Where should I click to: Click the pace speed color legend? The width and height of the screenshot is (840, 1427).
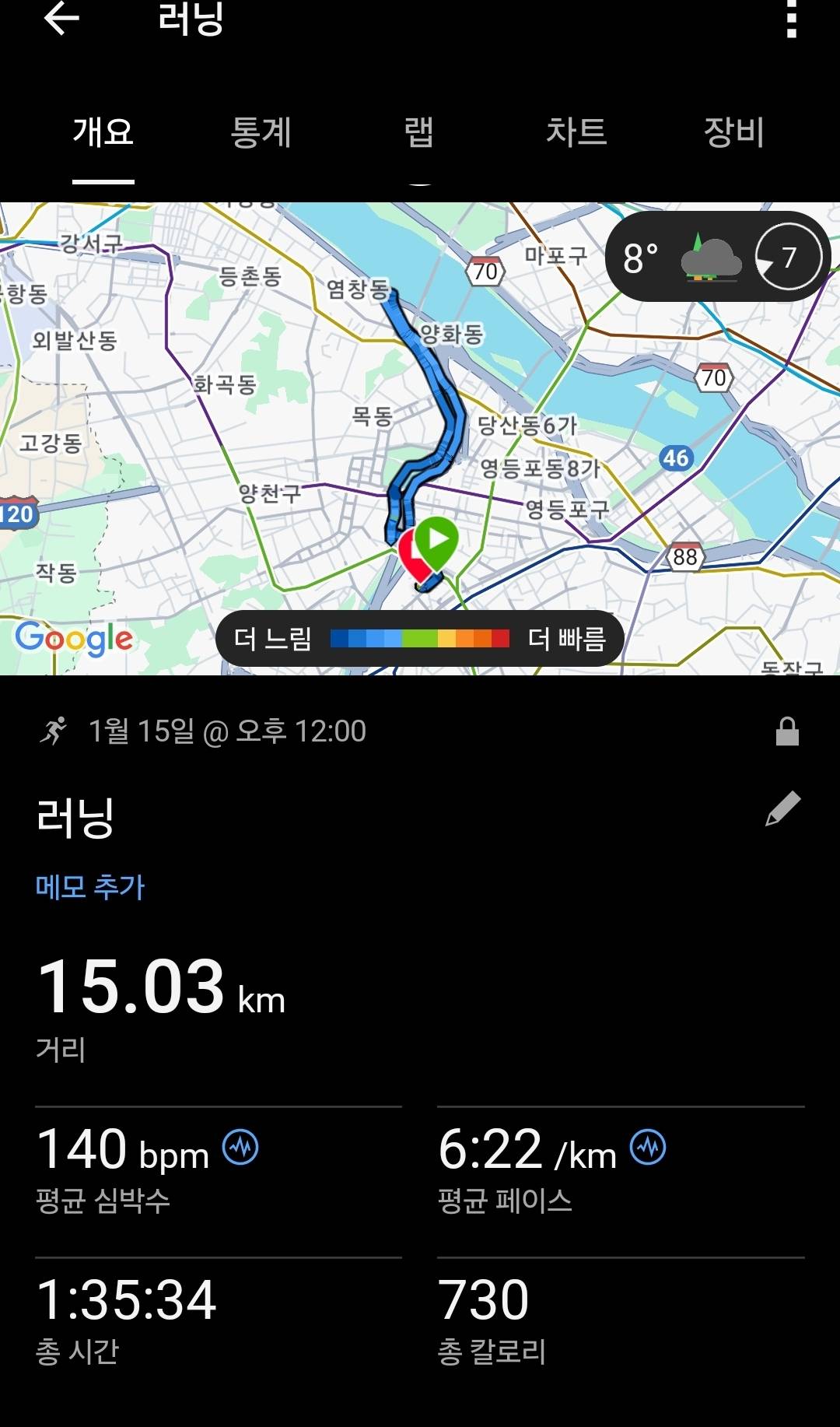pos(420,638)
